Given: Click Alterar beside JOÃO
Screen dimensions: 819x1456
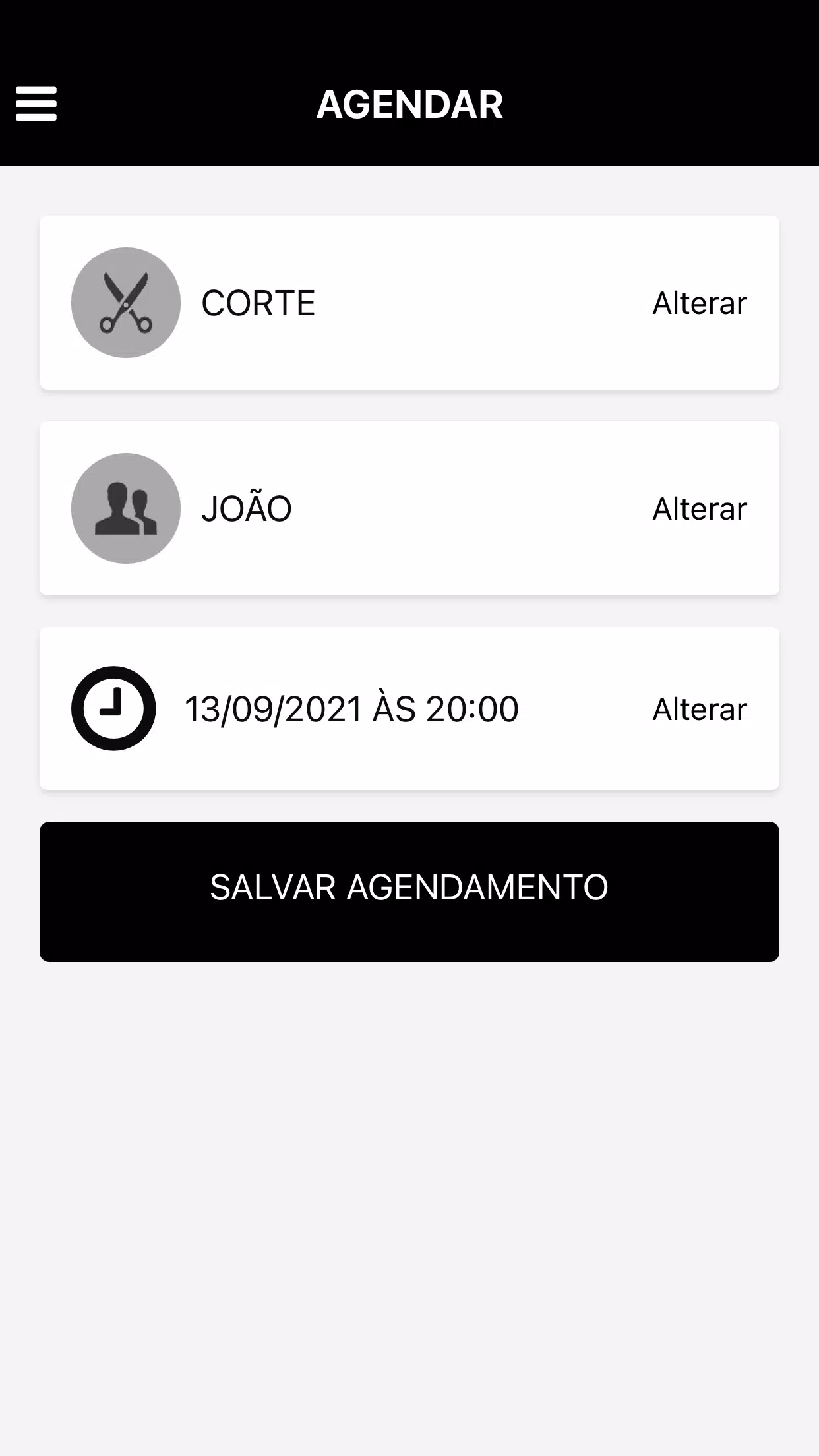Looking at the screenshot, I should [698, 508].
